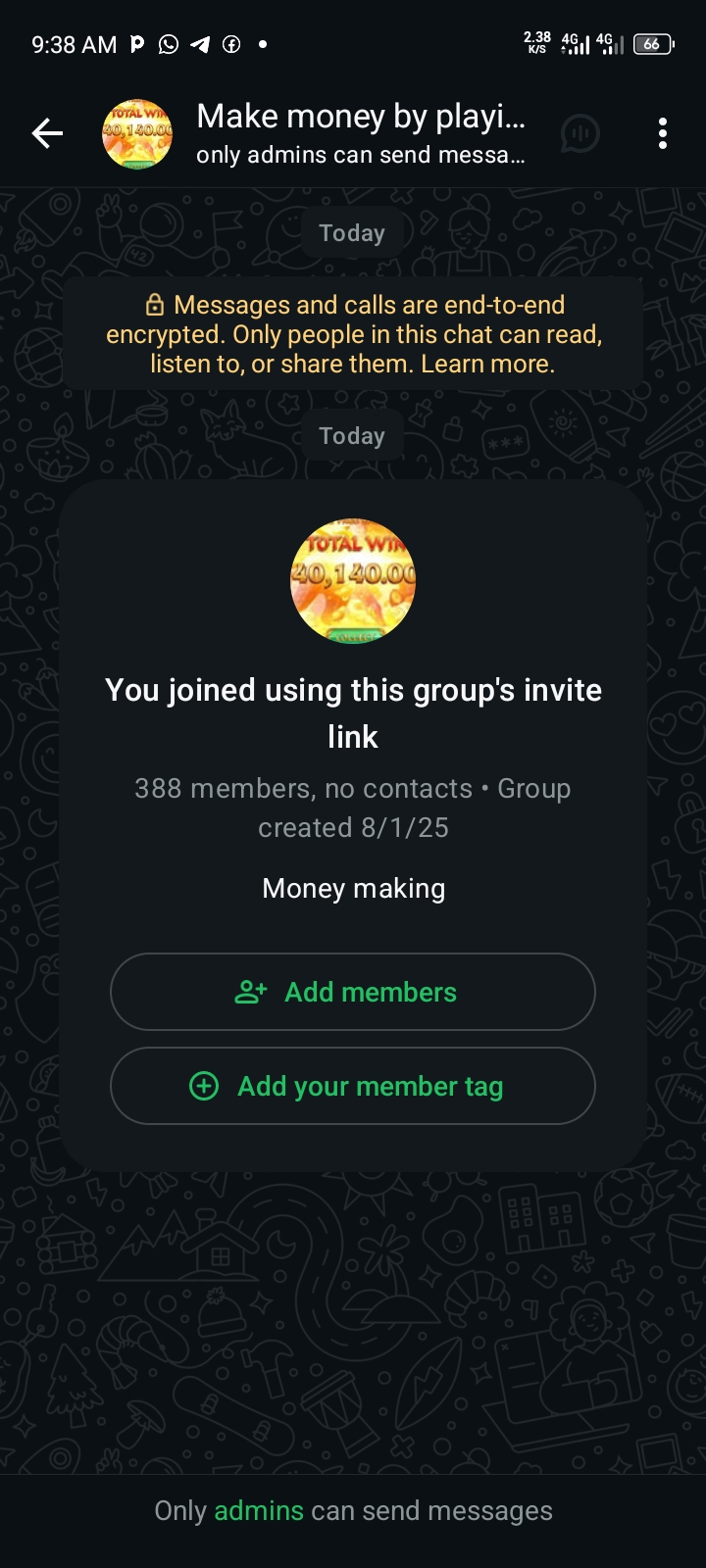Open the three-dot overflow menu
Image resolution: width=706 pixels, height=1568 pixels.
pyautogui.click(x=663, y=133)
